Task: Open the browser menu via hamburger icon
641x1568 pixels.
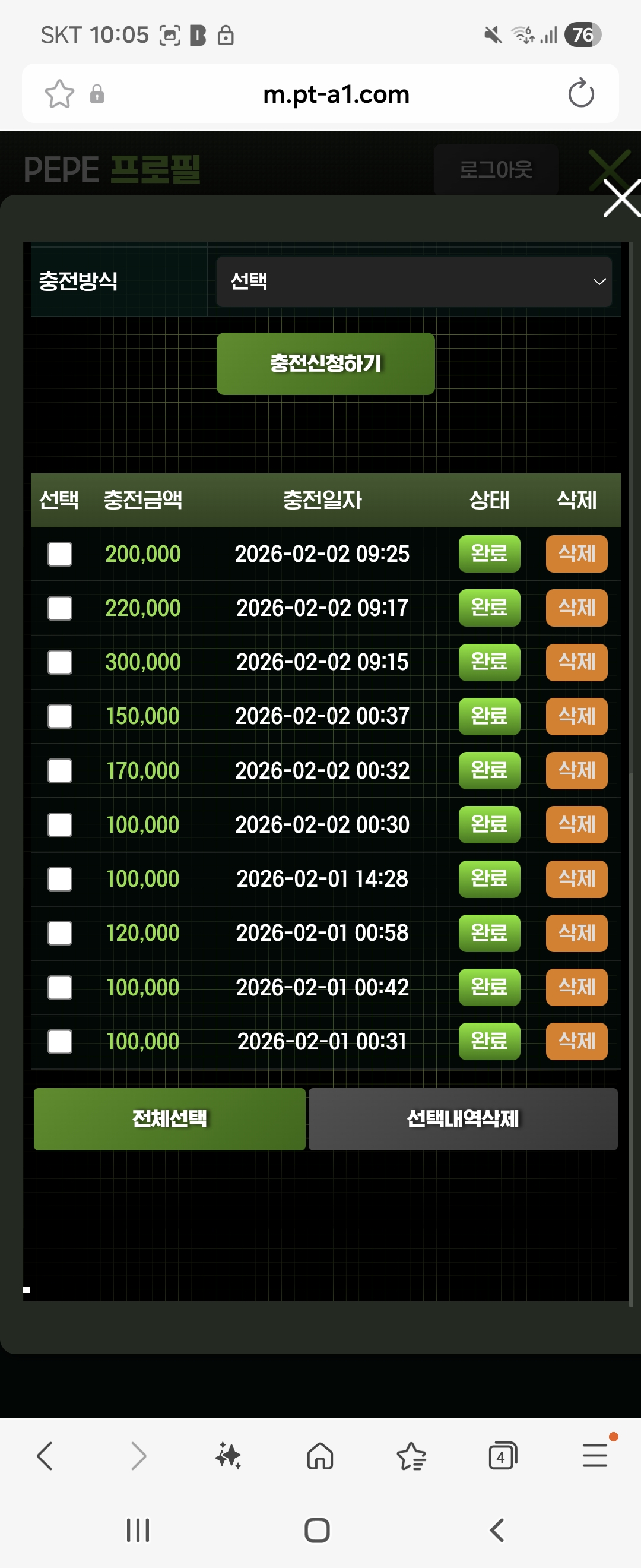Action: click(x=594, y=1455)
